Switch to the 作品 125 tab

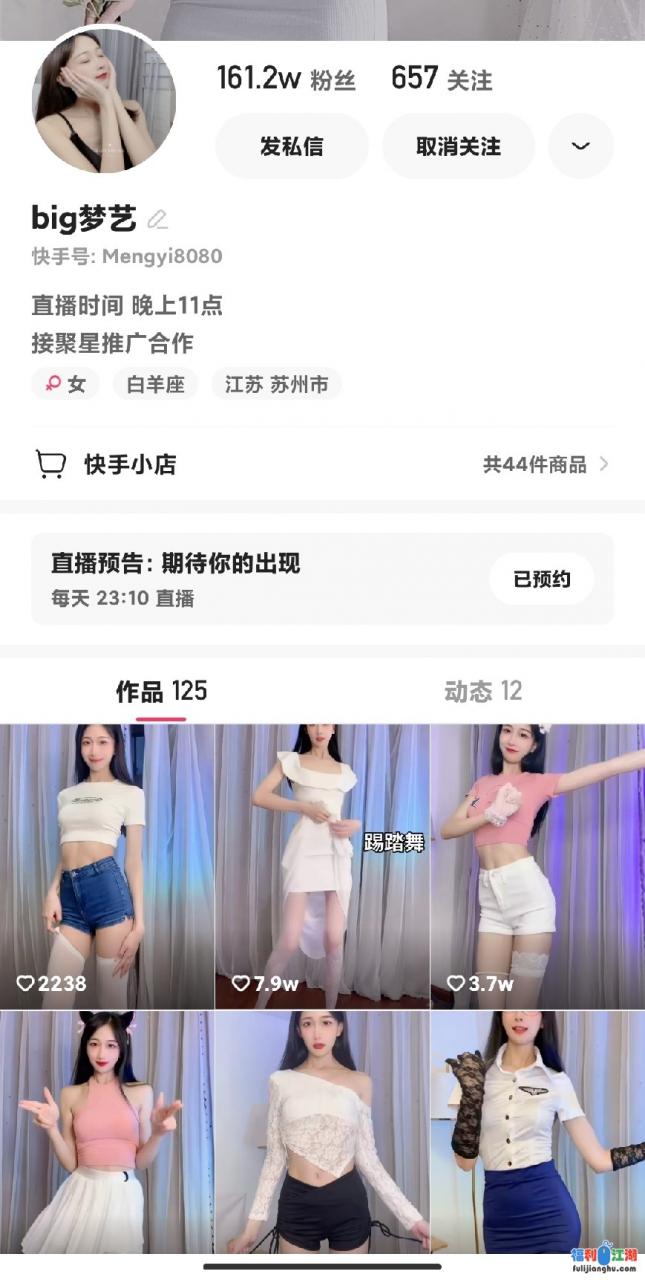tap(161, 691)
